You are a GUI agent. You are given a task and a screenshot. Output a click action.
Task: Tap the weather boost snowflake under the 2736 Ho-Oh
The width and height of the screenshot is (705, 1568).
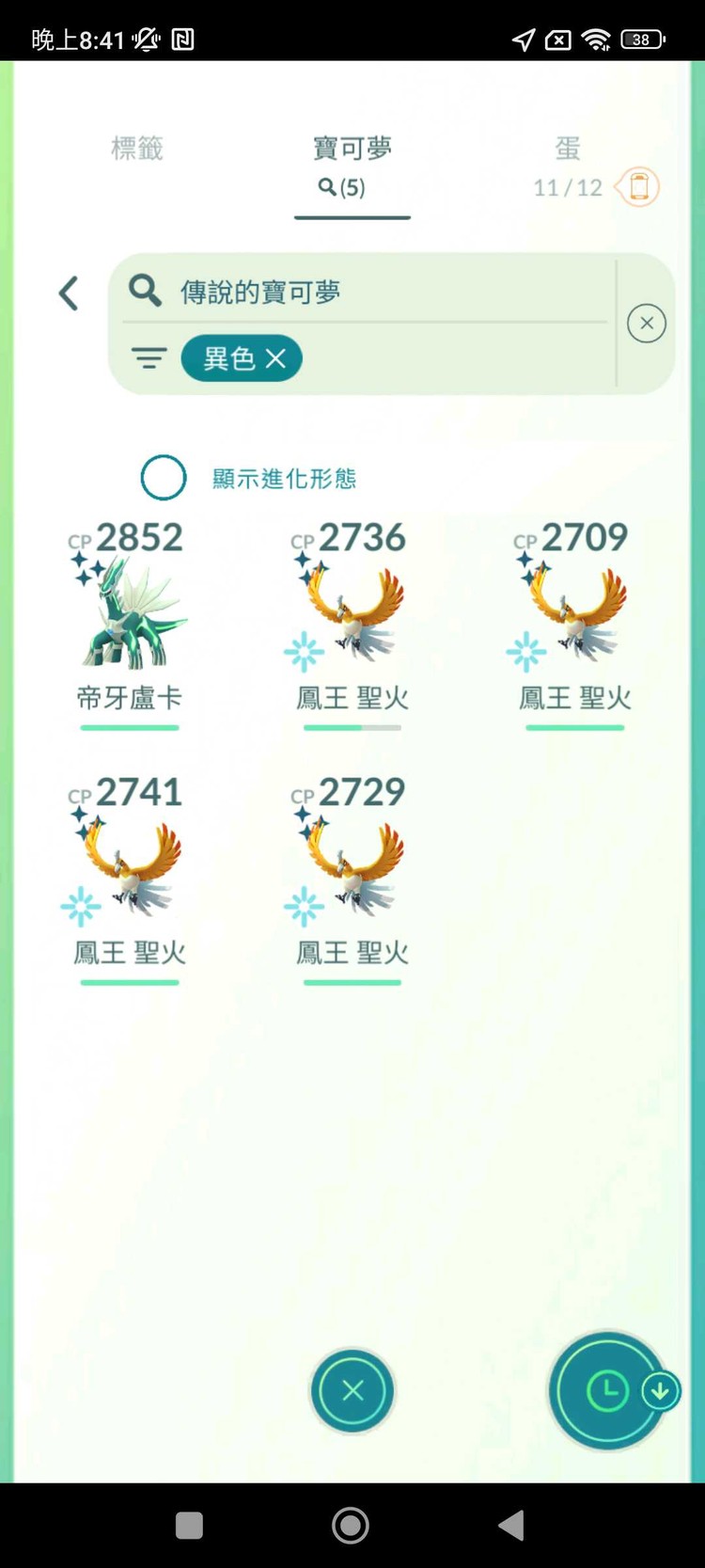pyautogui.click(x=305, y=651)
